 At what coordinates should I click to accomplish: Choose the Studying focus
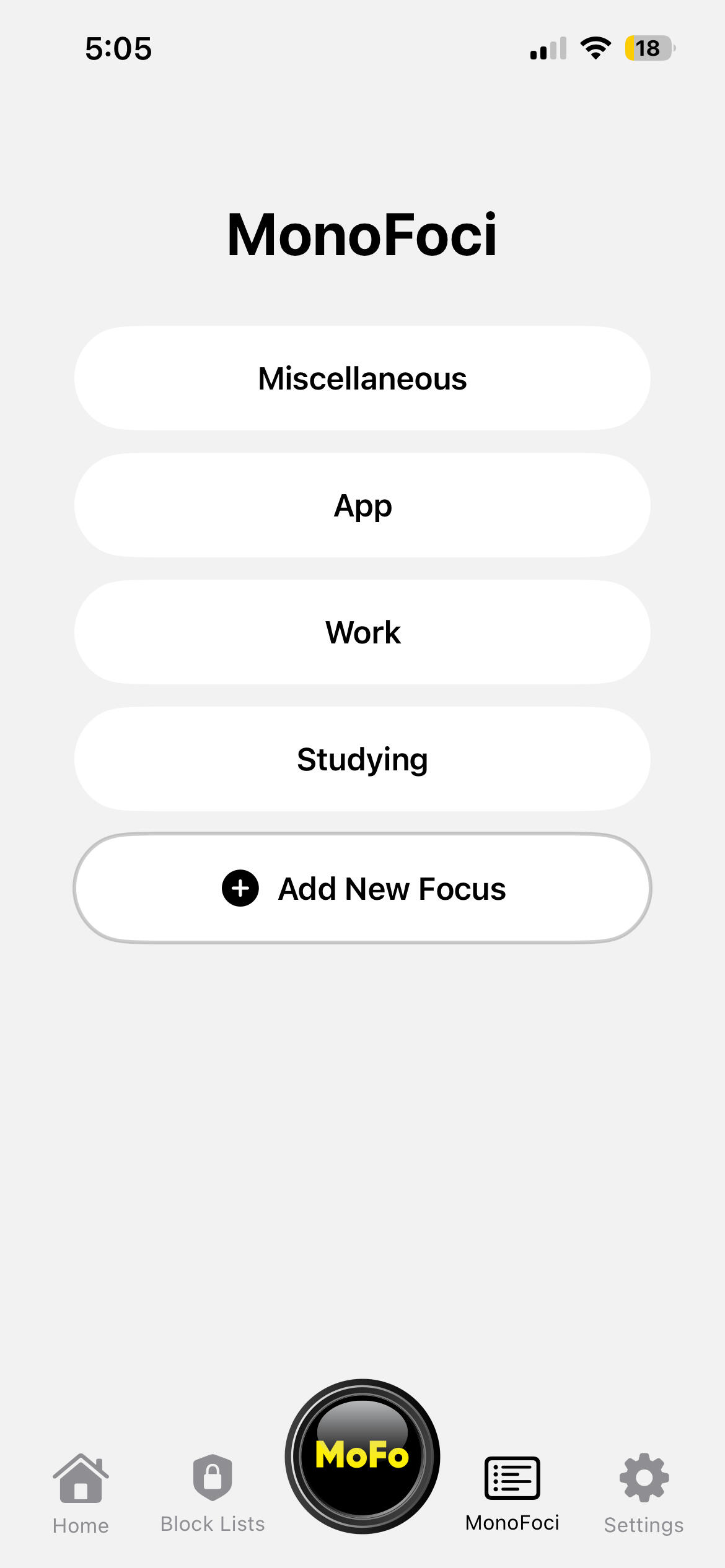(x=362, y=759)
